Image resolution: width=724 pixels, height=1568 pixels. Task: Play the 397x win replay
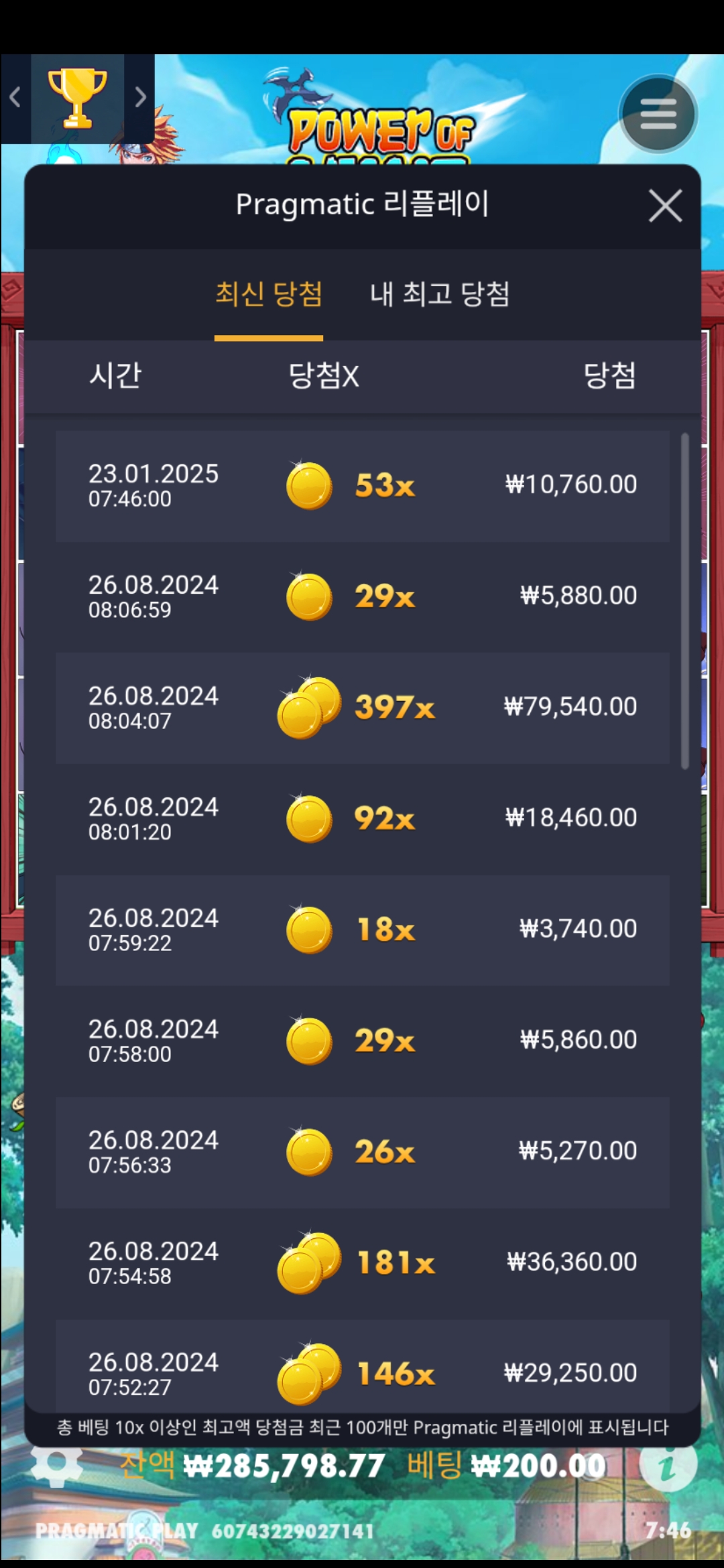(362, 708)
